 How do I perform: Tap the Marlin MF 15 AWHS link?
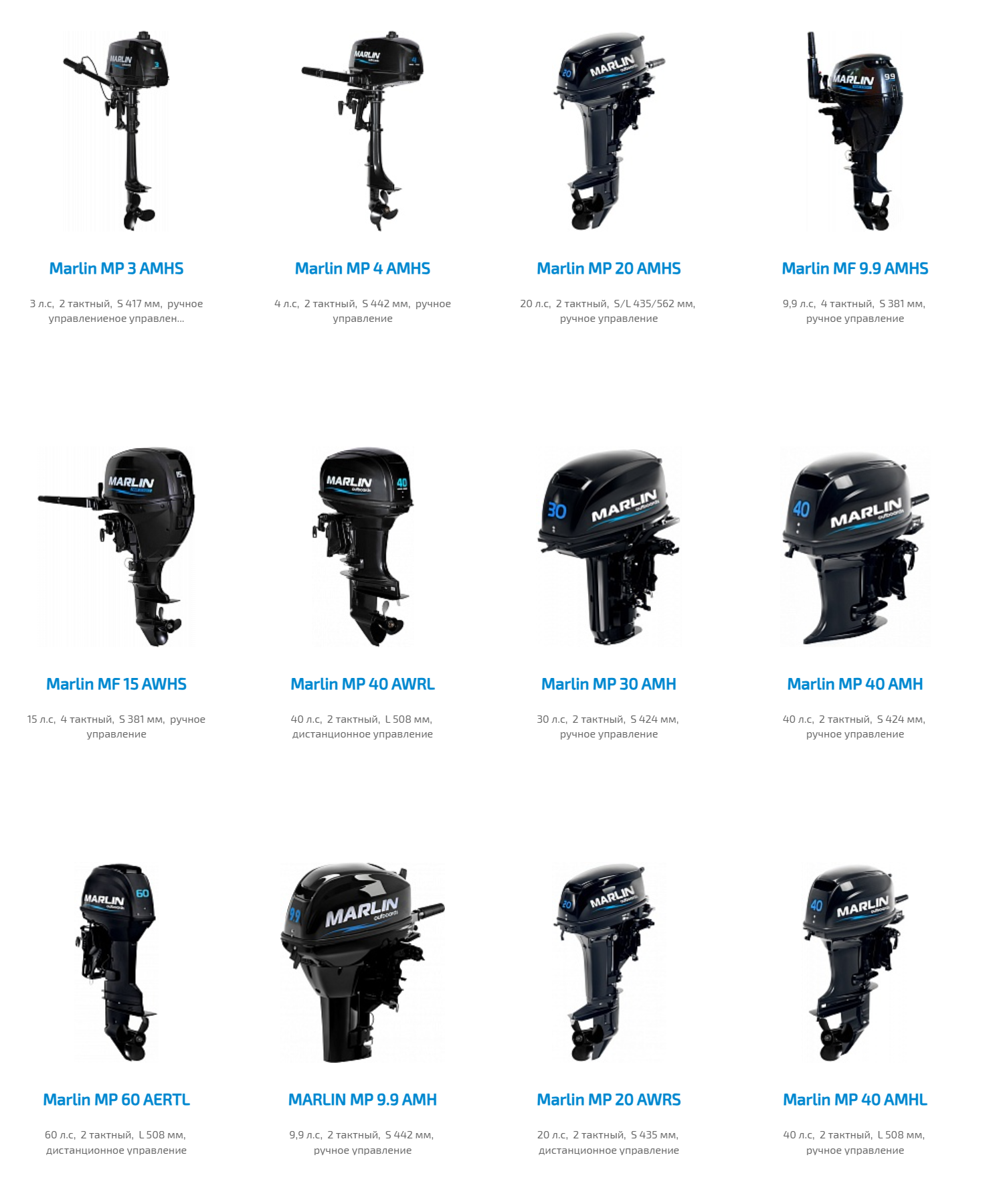click(x=116, y=684)
